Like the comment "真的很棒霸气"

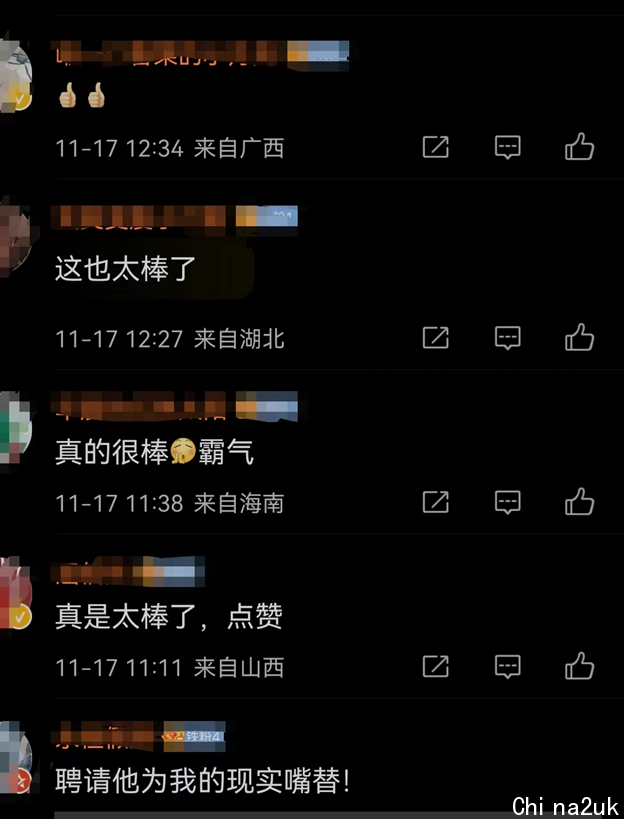click(x=579, y=501)
